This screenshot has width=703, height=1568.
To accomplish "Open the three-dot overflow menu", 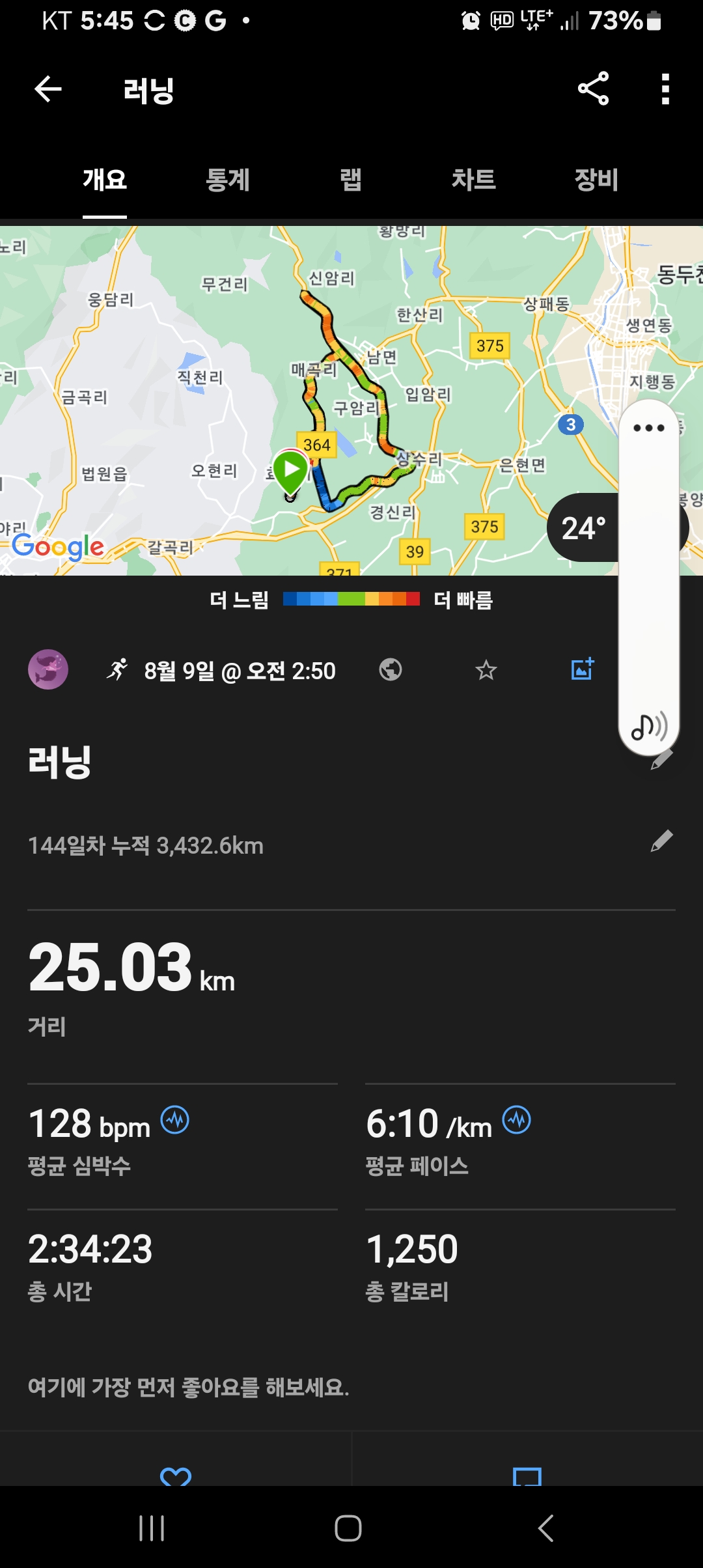I will tap(665, 89).
